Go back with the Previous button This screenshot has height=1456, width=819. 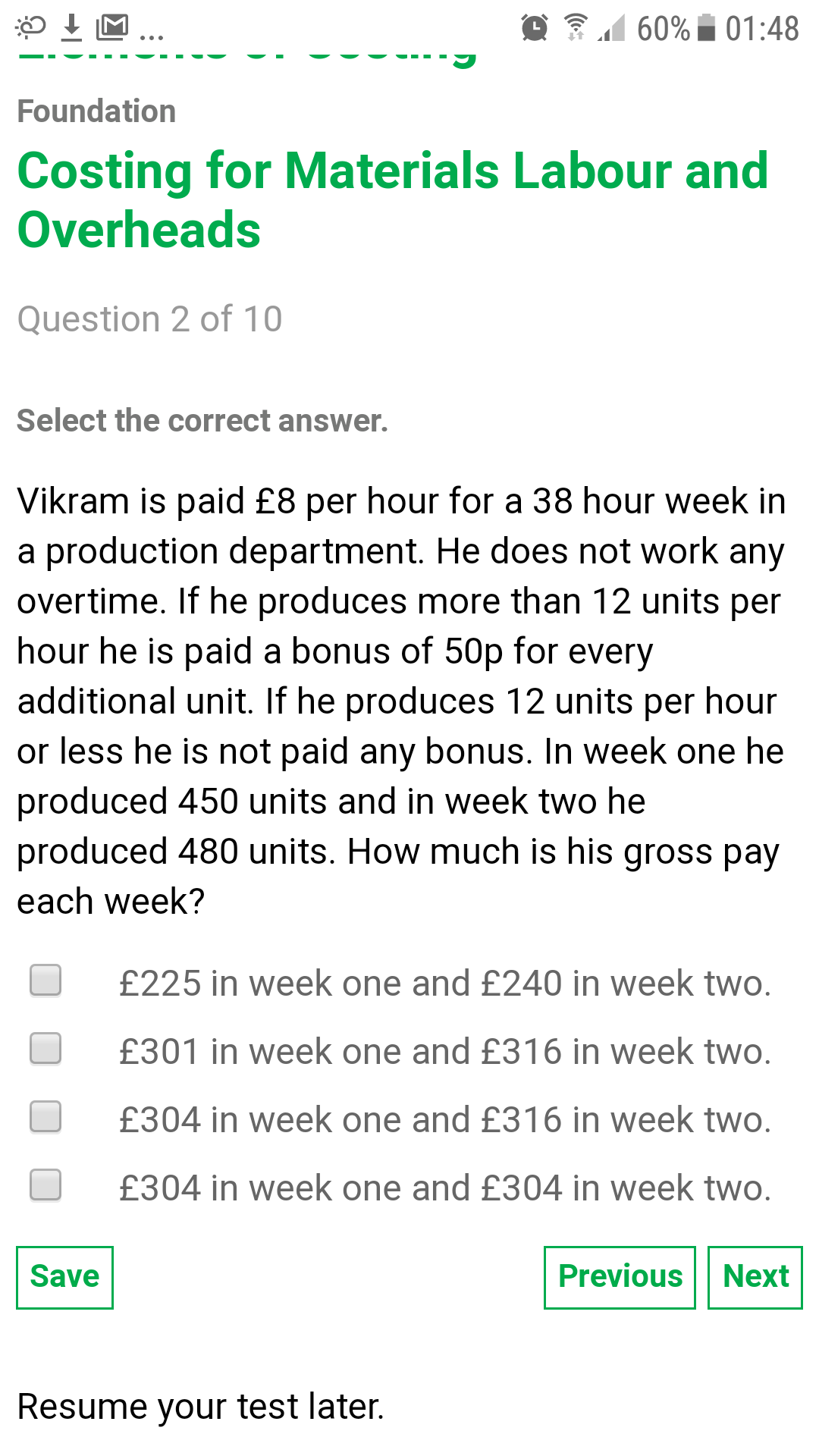click(x=620, y=1277)
